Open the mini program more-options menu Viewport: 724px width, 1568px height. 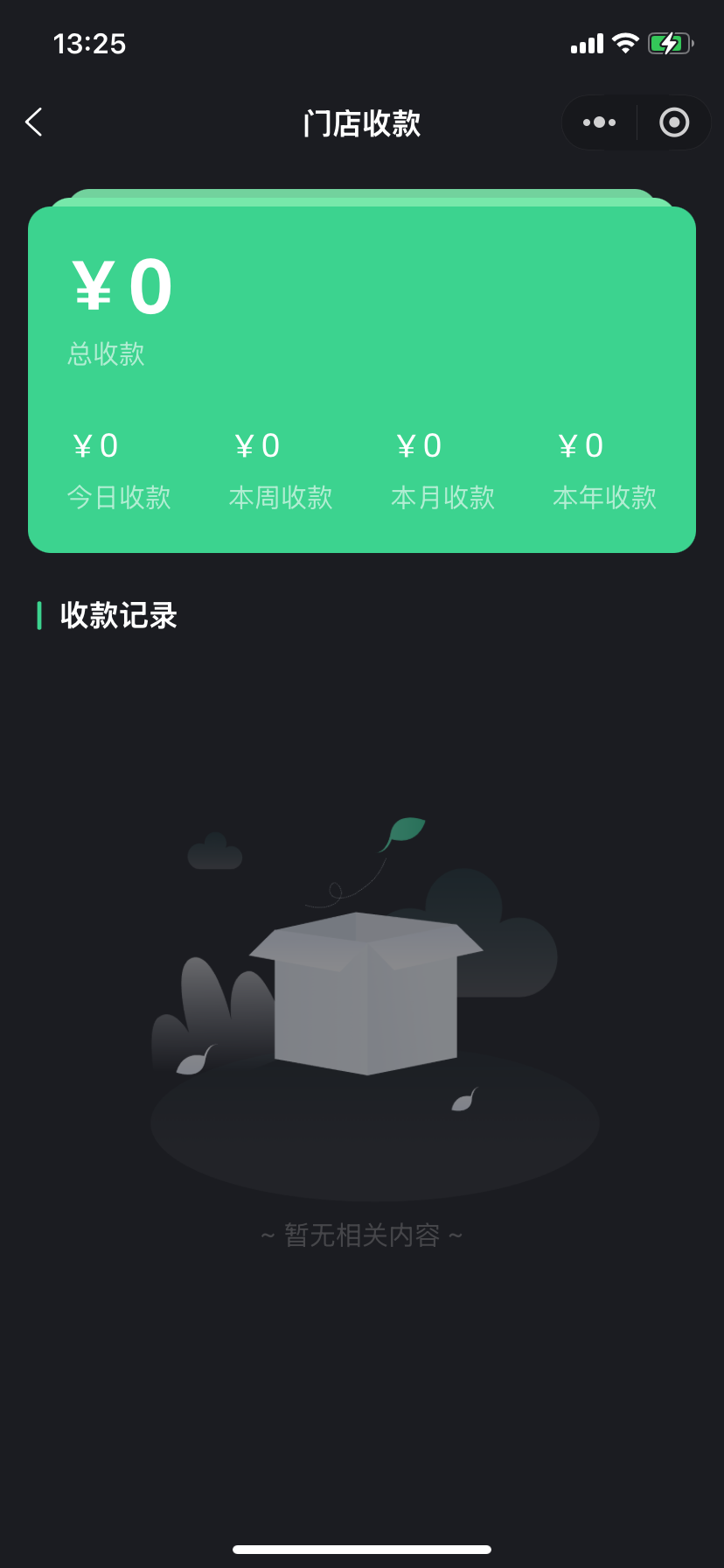point(599,122)
